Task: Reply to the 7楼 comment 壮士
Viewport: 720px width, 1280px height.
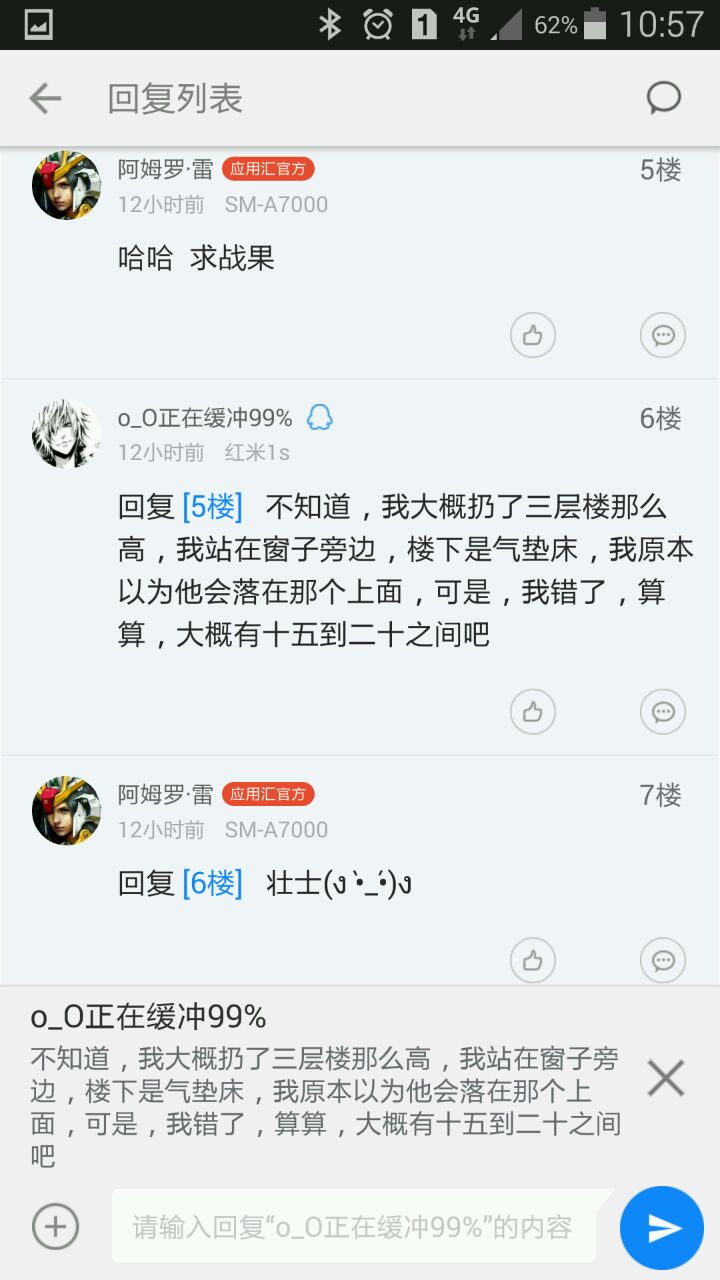Action: tap(662, 961)
